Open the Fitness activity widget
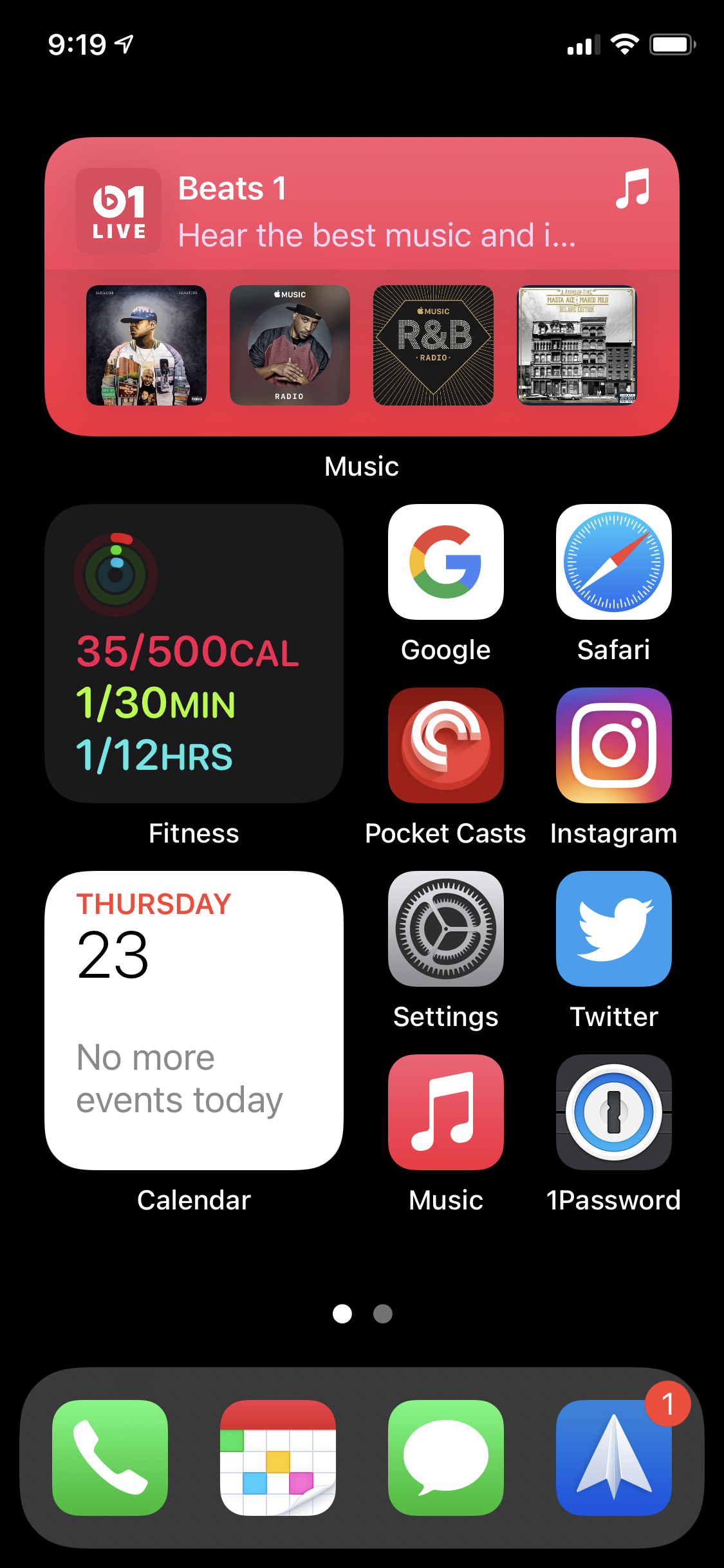 click(x=194, y=653)
